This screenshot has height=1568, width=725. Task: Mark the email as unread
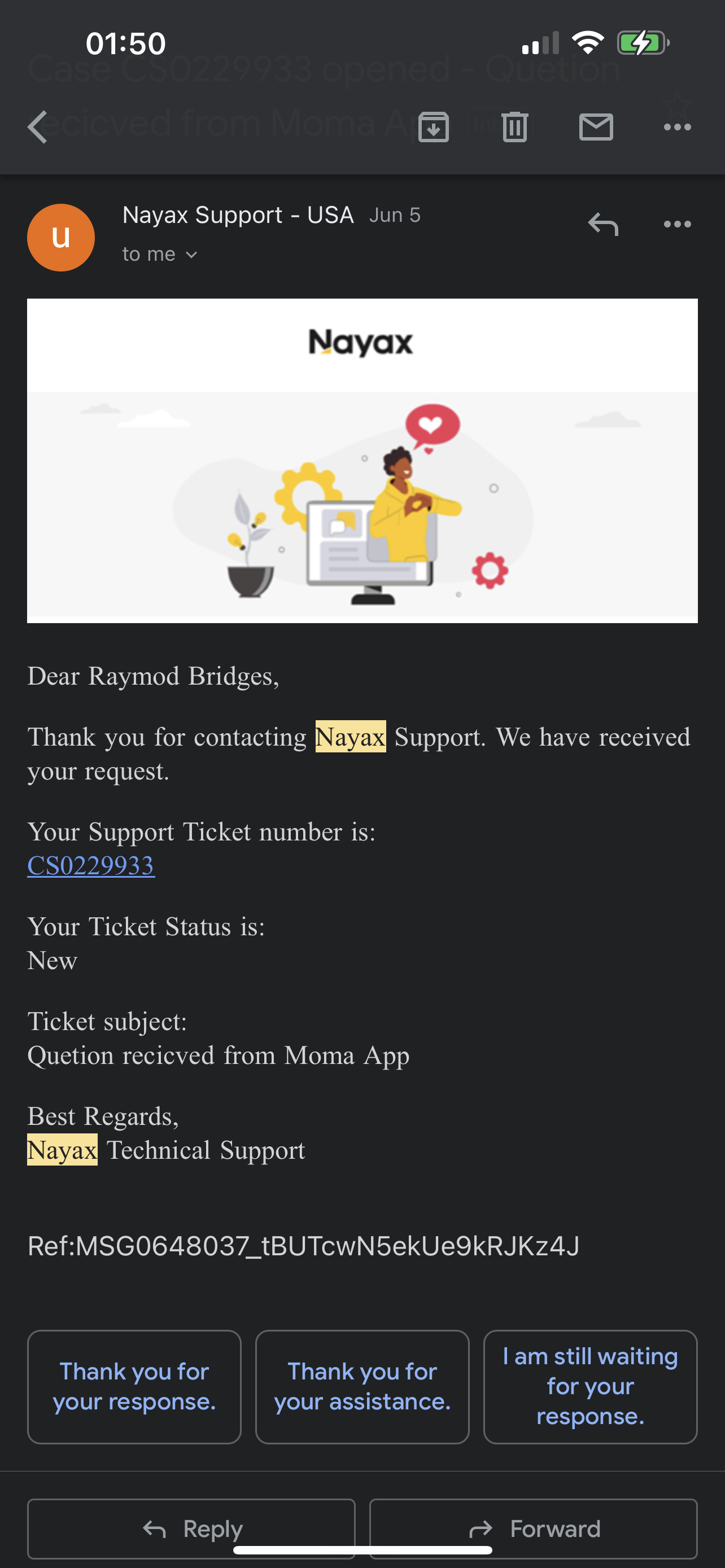coord(596,126)
